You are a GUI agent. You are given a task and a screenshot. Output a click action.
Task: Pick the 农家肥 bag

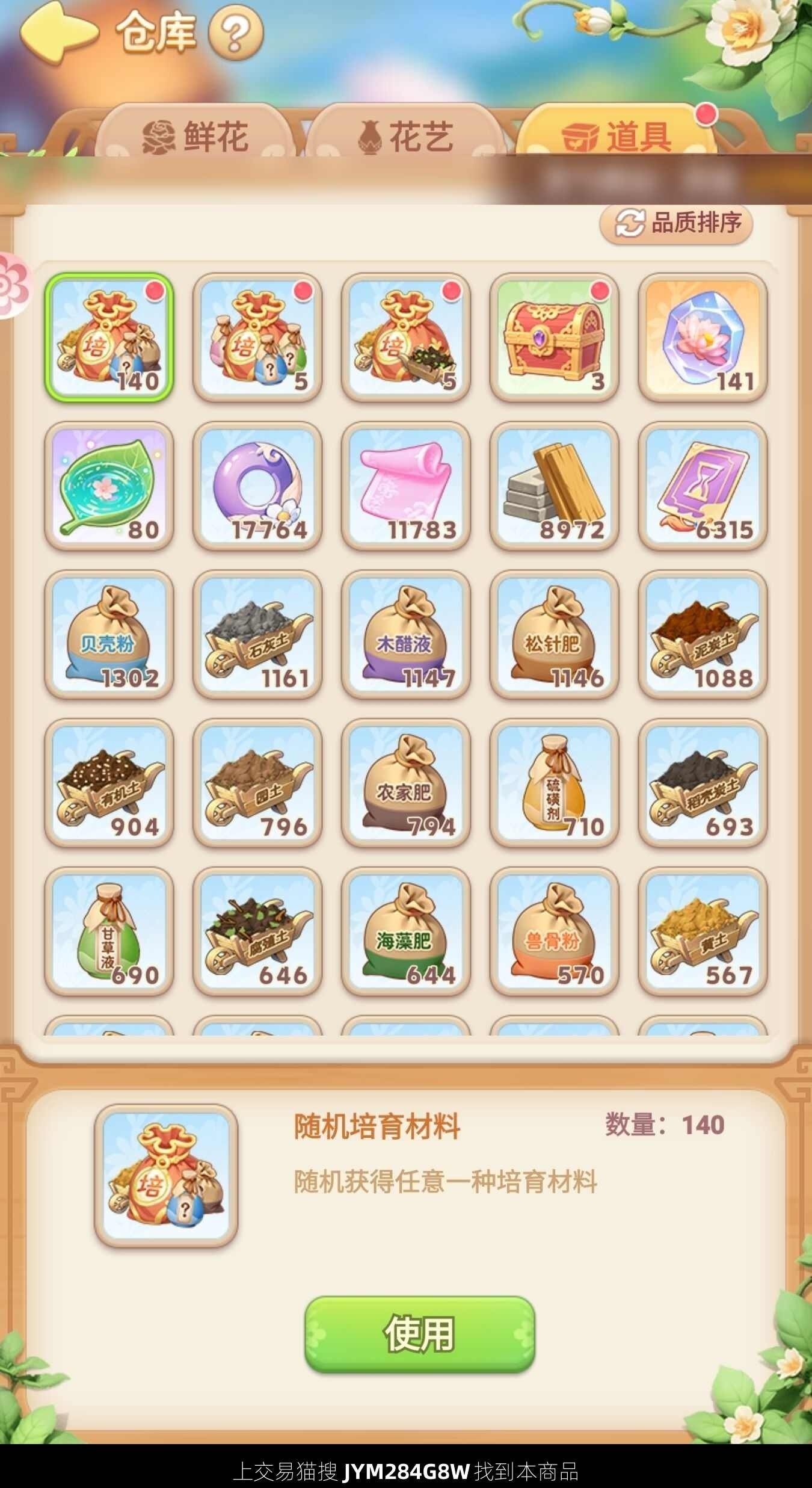[x=406, y=783]
